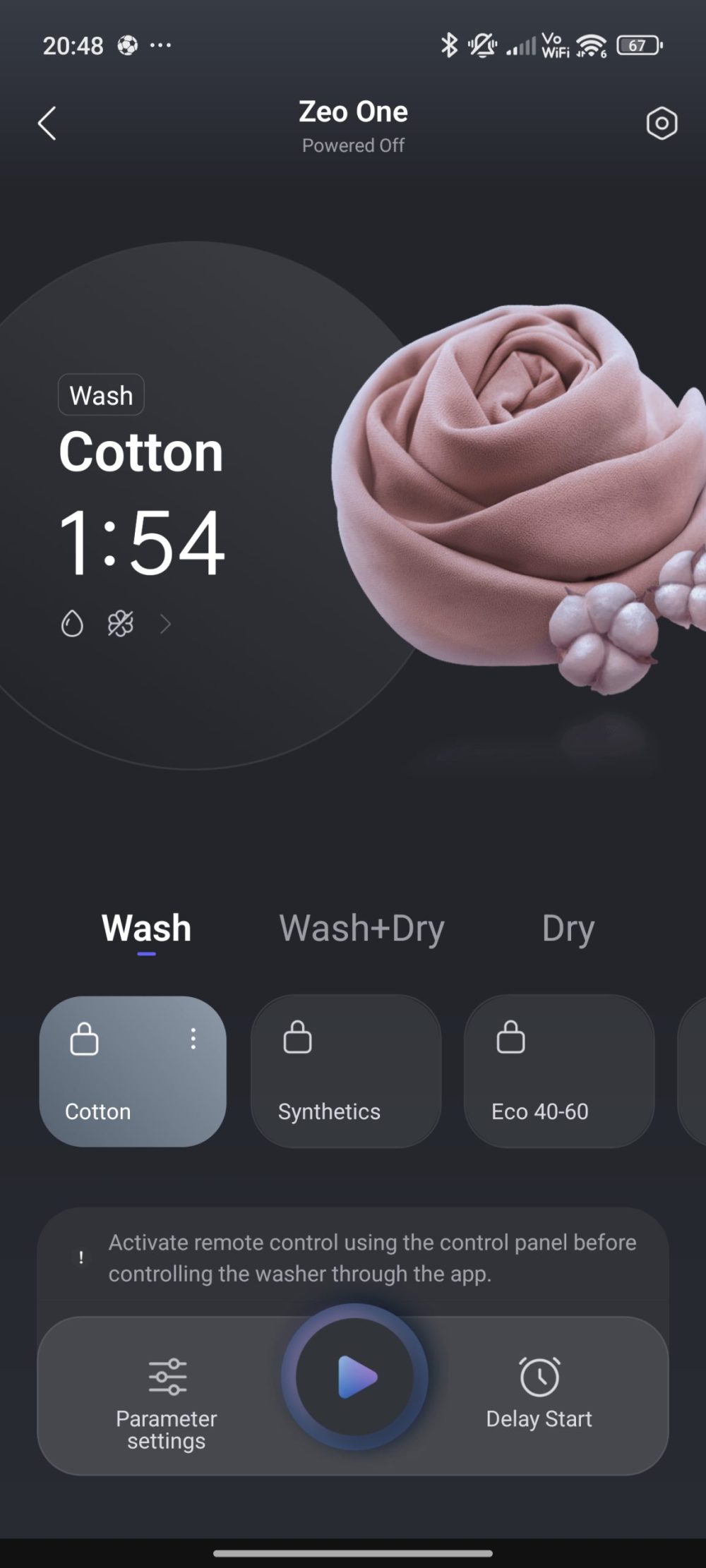
Task: Switch to the Dry tab
Action: [x=568, y=928]
